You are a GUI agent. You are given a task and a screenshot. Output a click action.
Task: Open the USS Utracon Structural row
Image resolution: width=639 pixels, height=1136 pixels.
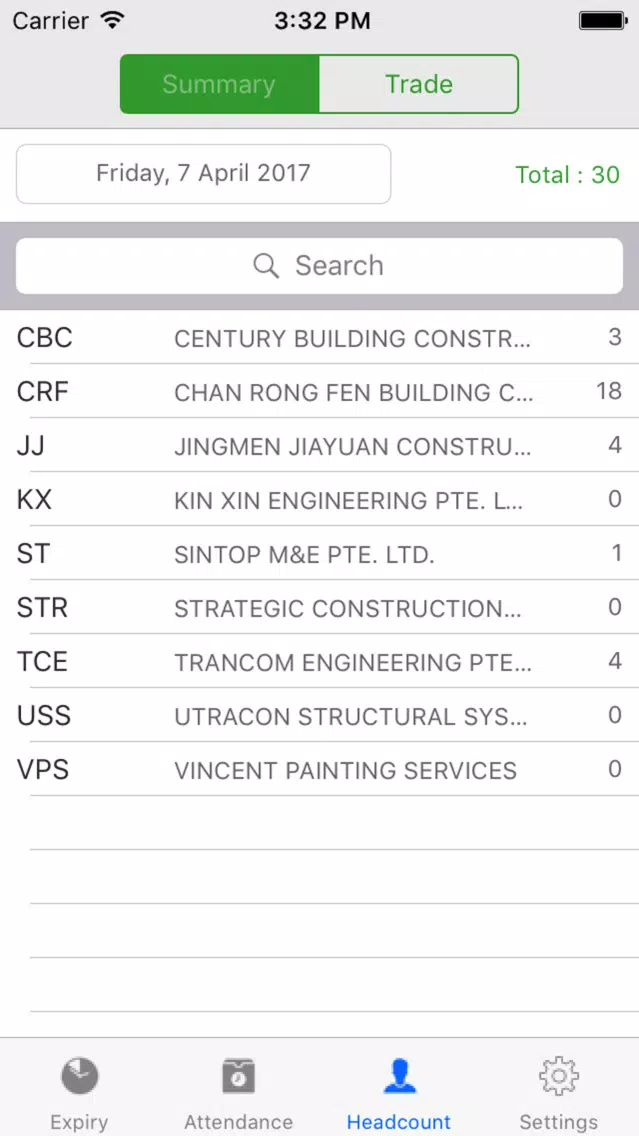[320, 715]
